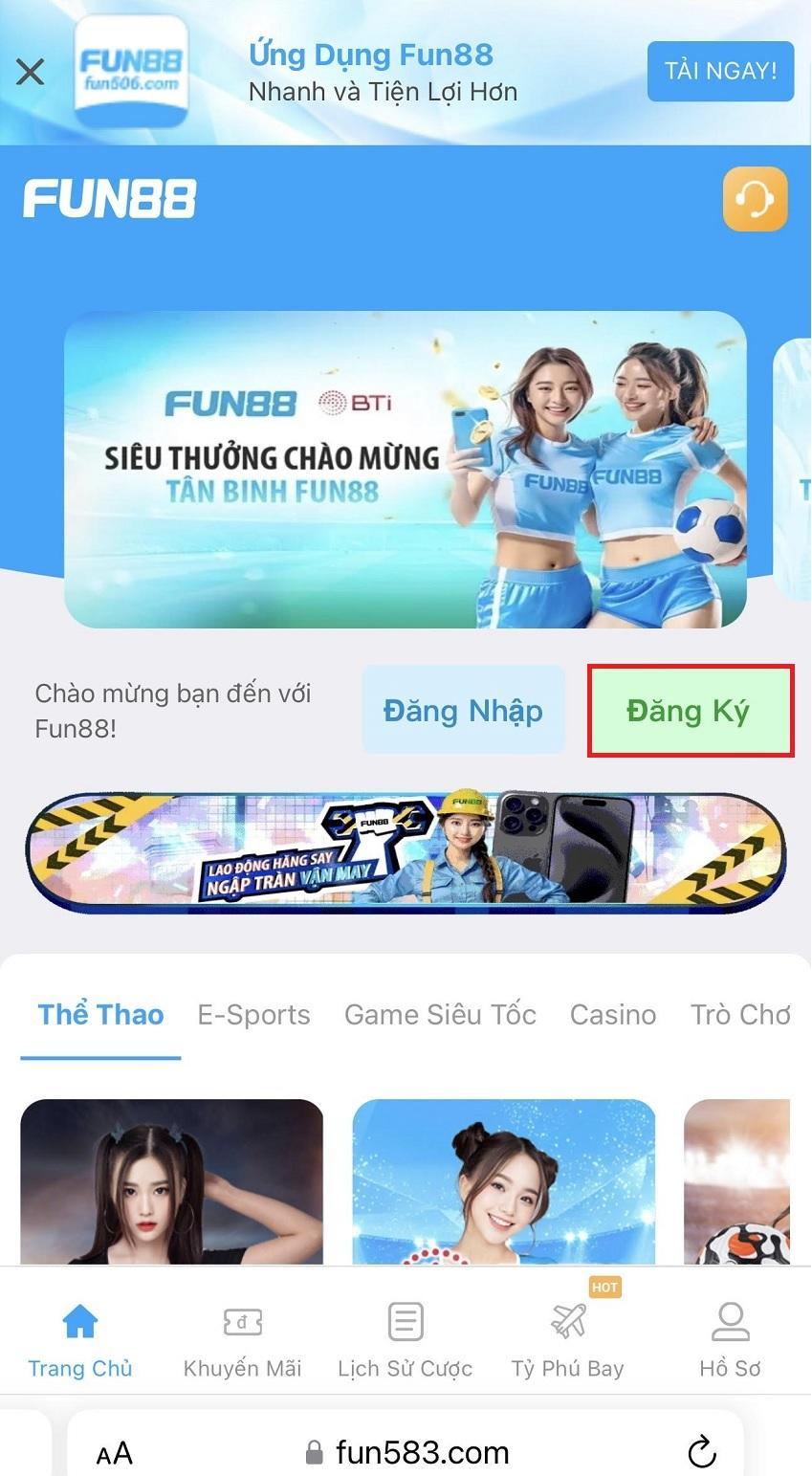Tap the TẢI NGAY! download button
The width and height of the screenshot is (812, 1476).
720,72
